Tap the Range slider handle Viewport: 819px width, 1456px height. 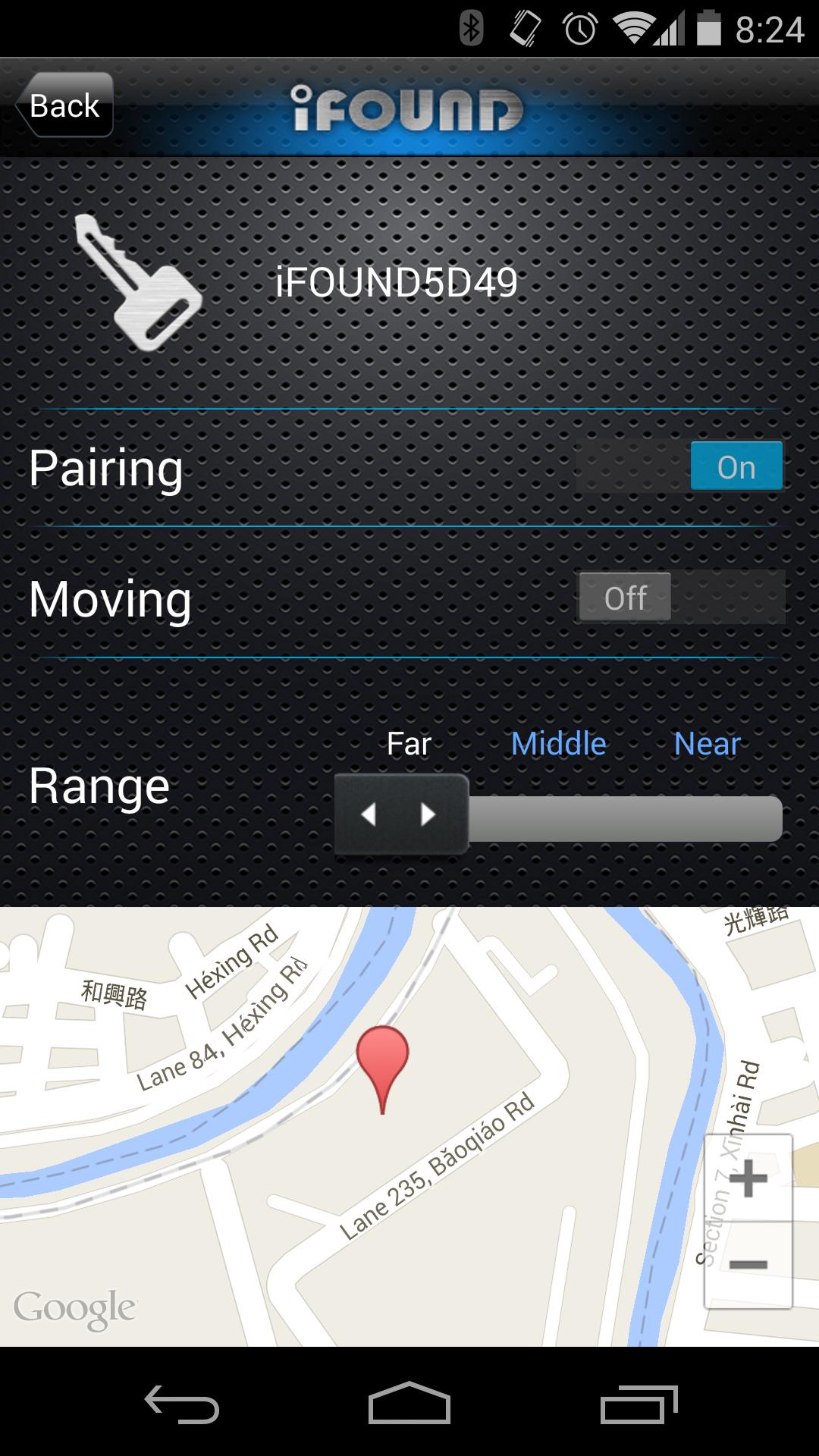click(x=400, y=814)
